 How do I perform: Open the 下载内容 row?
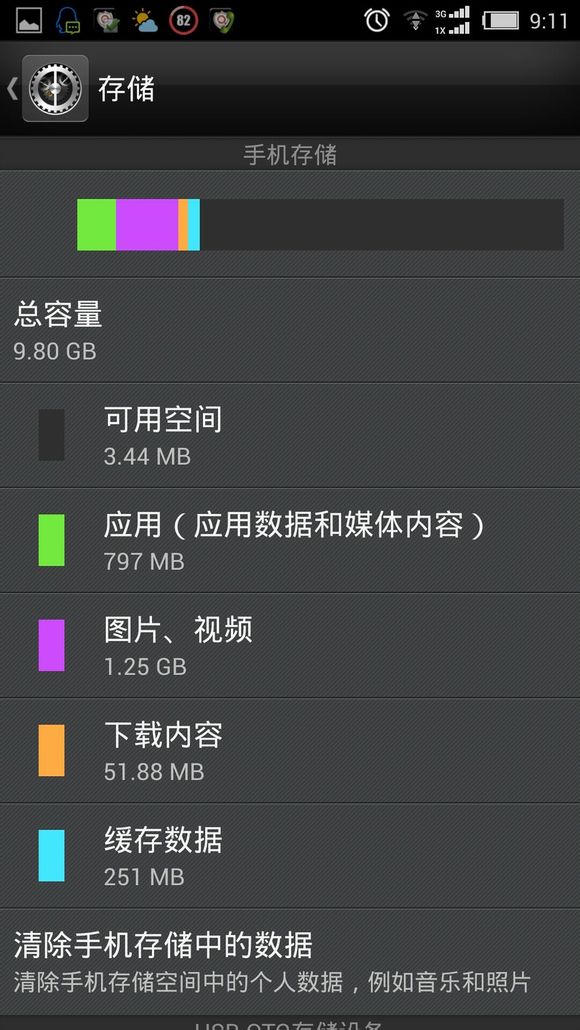[x=290, y=750]
